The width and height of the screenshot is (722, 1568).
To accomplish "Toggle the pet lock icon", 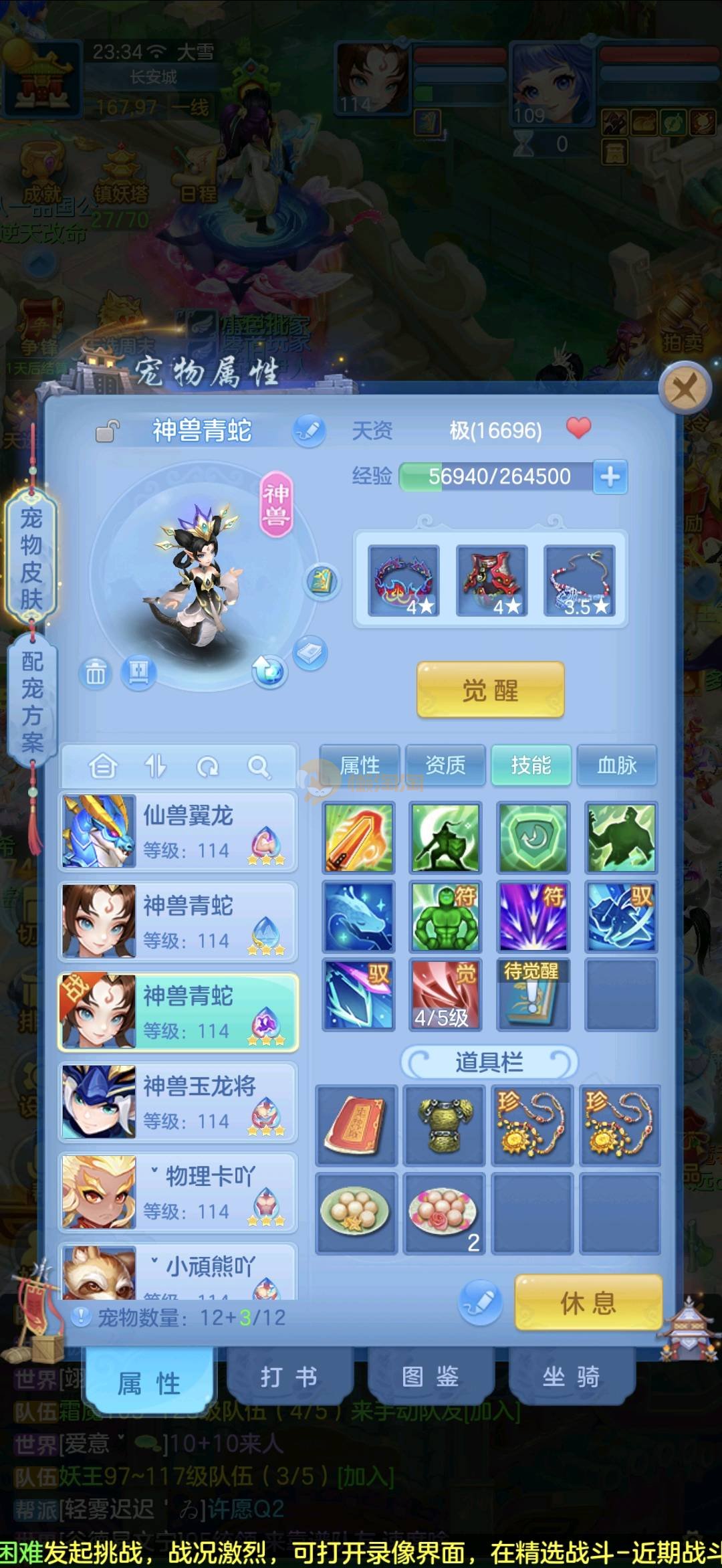I will click(x=107, y=431).
